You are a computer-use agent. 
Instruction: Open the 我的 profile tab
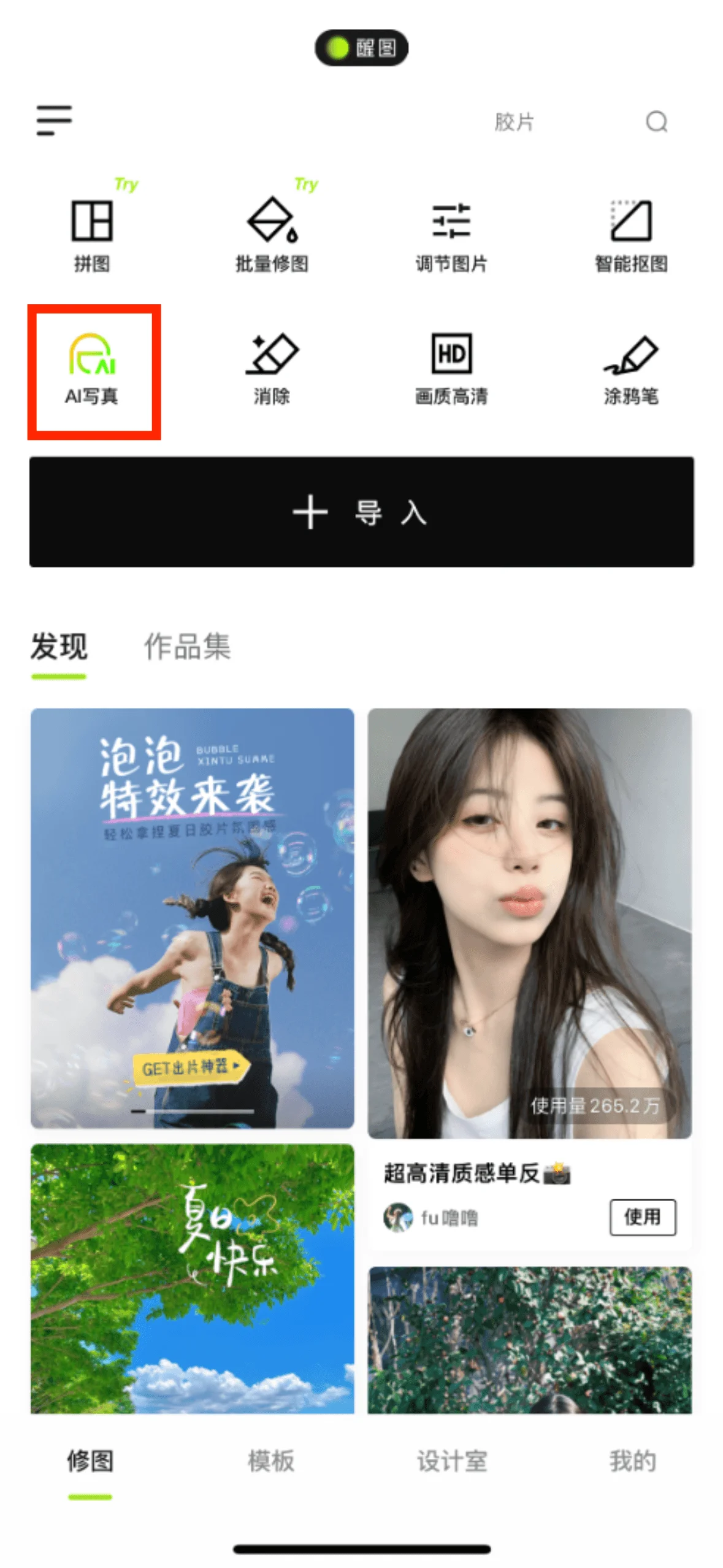632,1460
